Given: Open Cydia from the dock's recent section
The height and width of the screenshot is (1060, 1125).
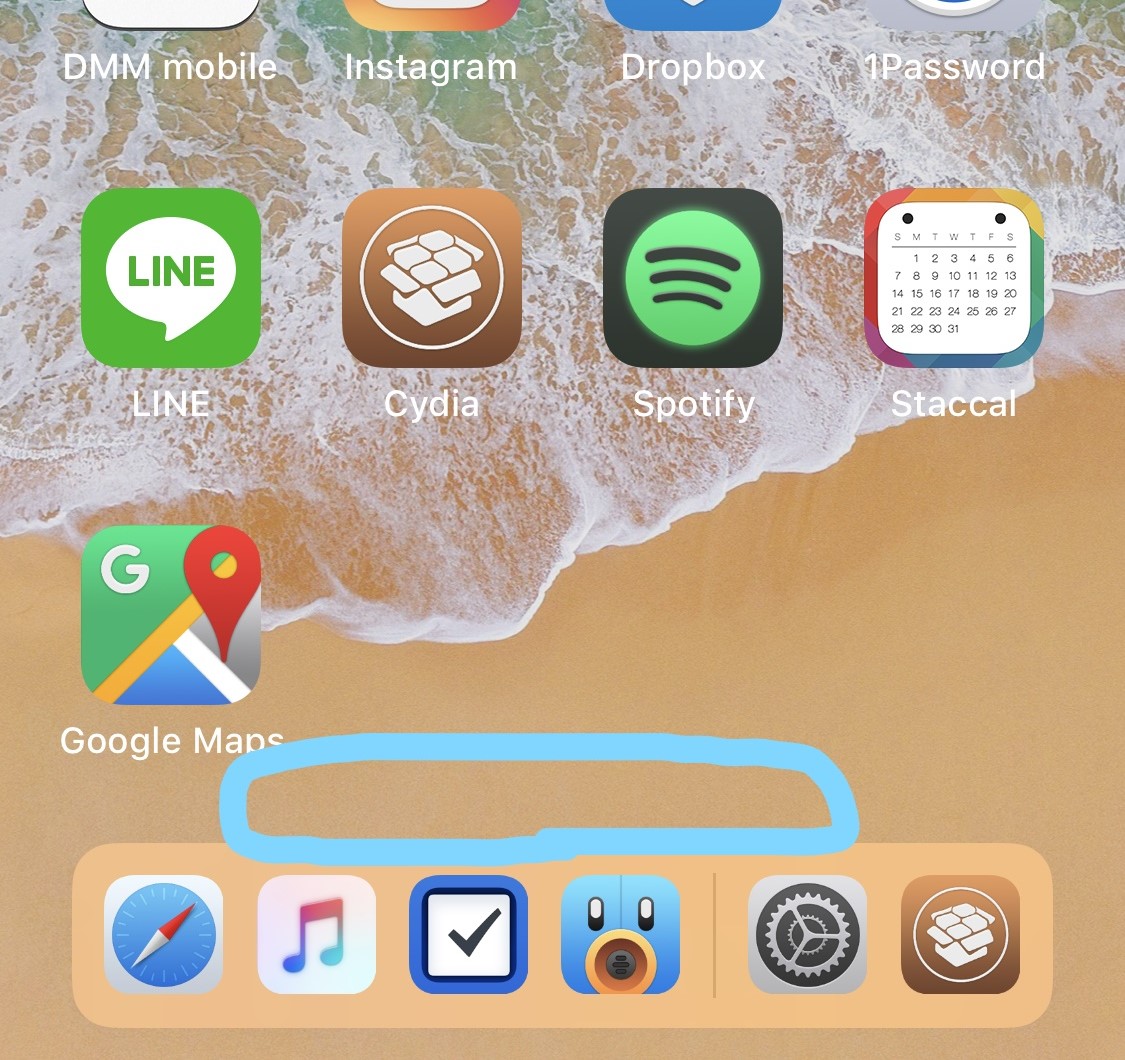Looking at the screenshot, I should point(961,935).
